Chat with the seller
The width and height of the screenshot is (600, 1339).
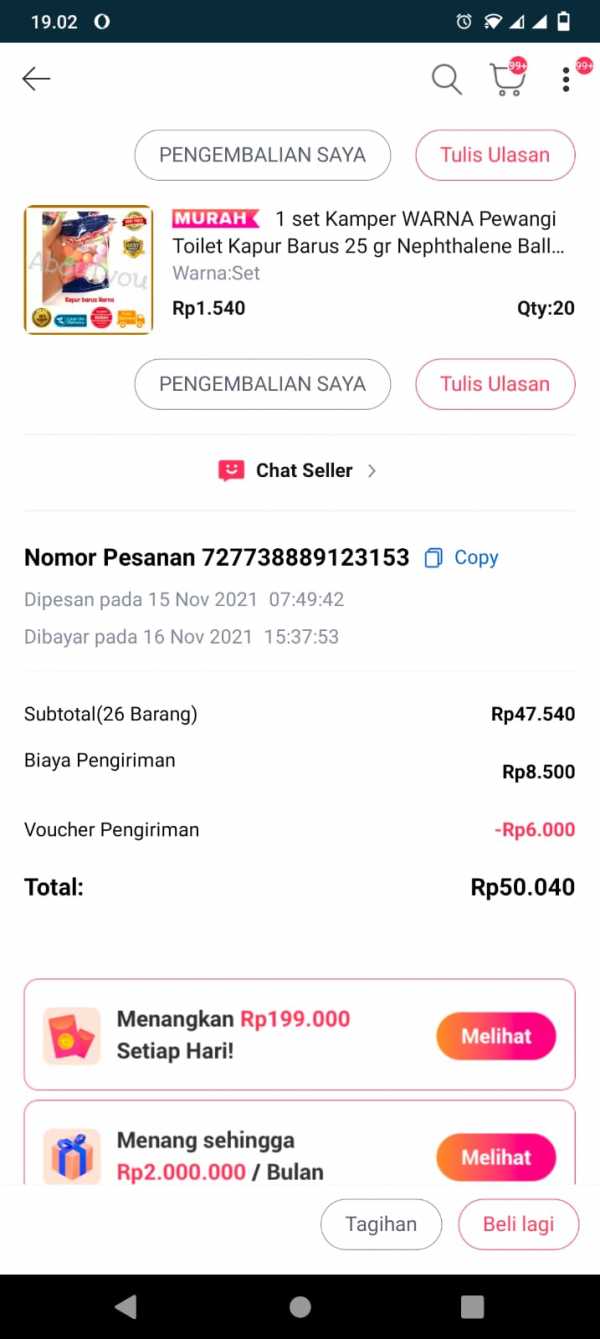coord(298,470)
